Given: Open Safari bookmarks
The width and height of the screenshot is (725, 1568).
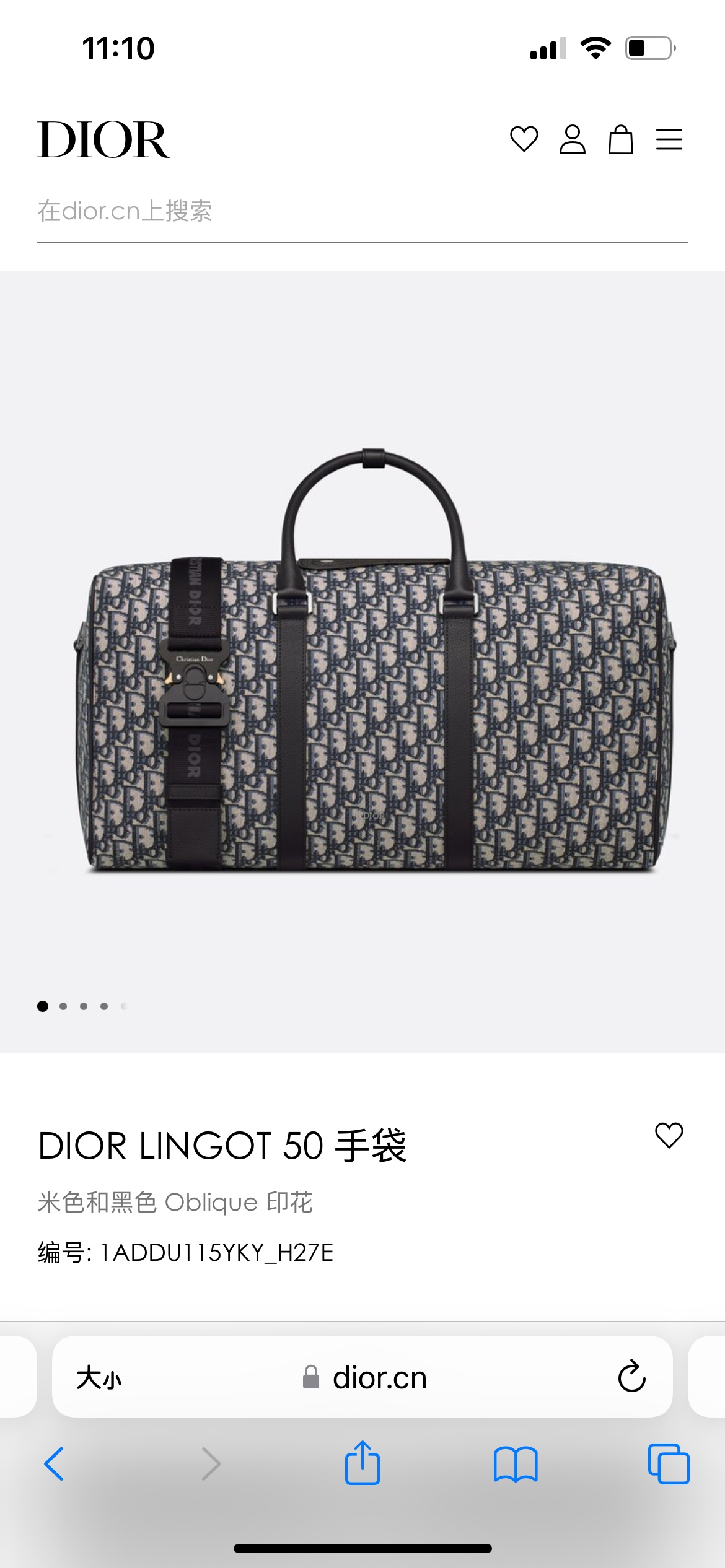Looking at the screenshot, I should 516,1464.
